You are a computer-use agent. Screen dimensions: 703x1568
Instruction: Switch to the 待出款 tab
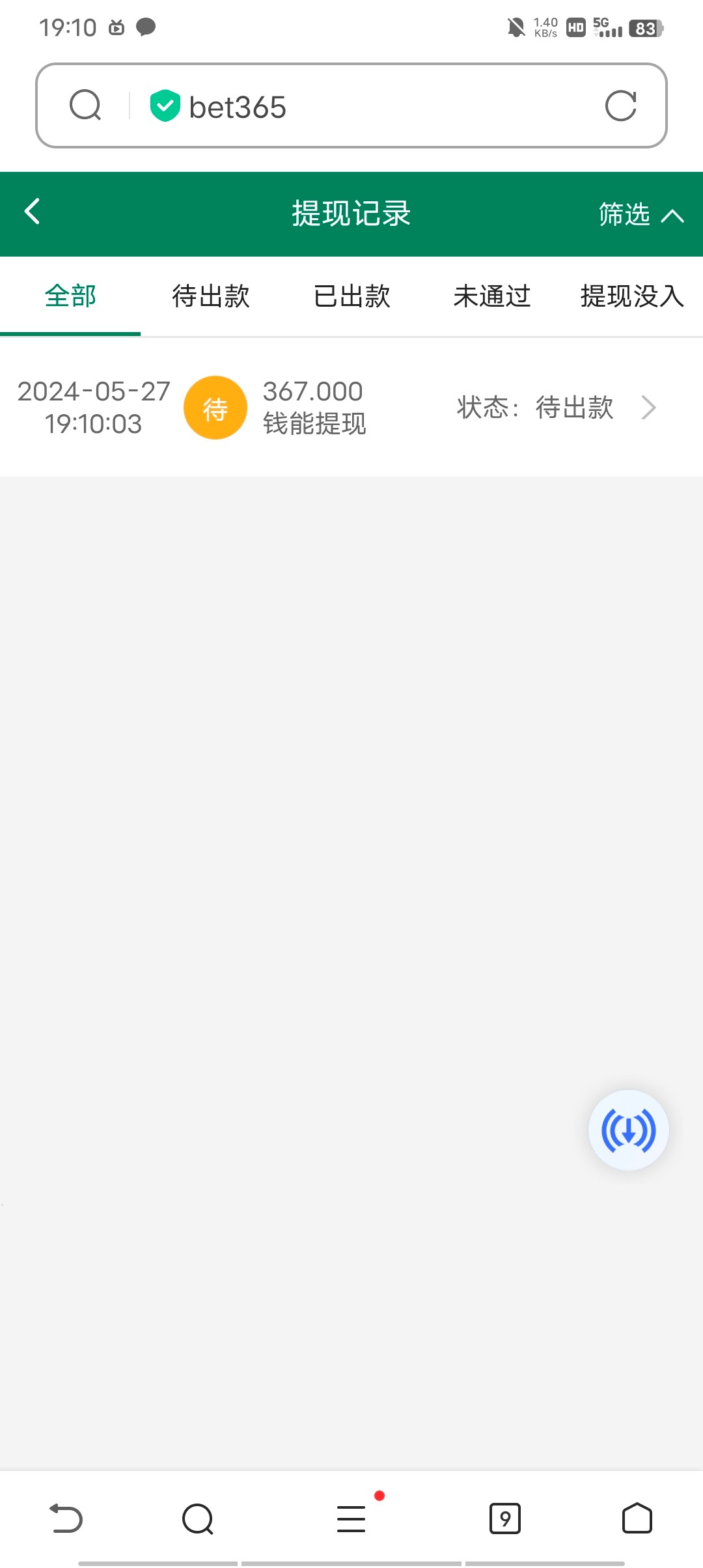pyautogui.click(x=211, y=296)
